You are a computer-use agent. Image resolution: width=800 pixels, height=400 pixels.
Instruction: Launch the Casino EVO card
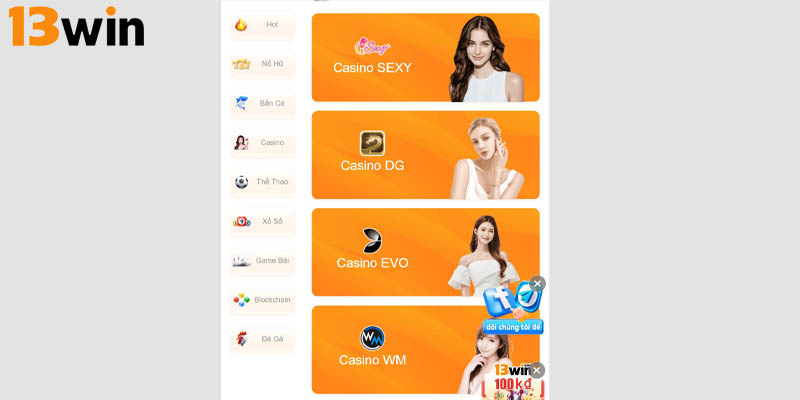(x=400, y=252)
